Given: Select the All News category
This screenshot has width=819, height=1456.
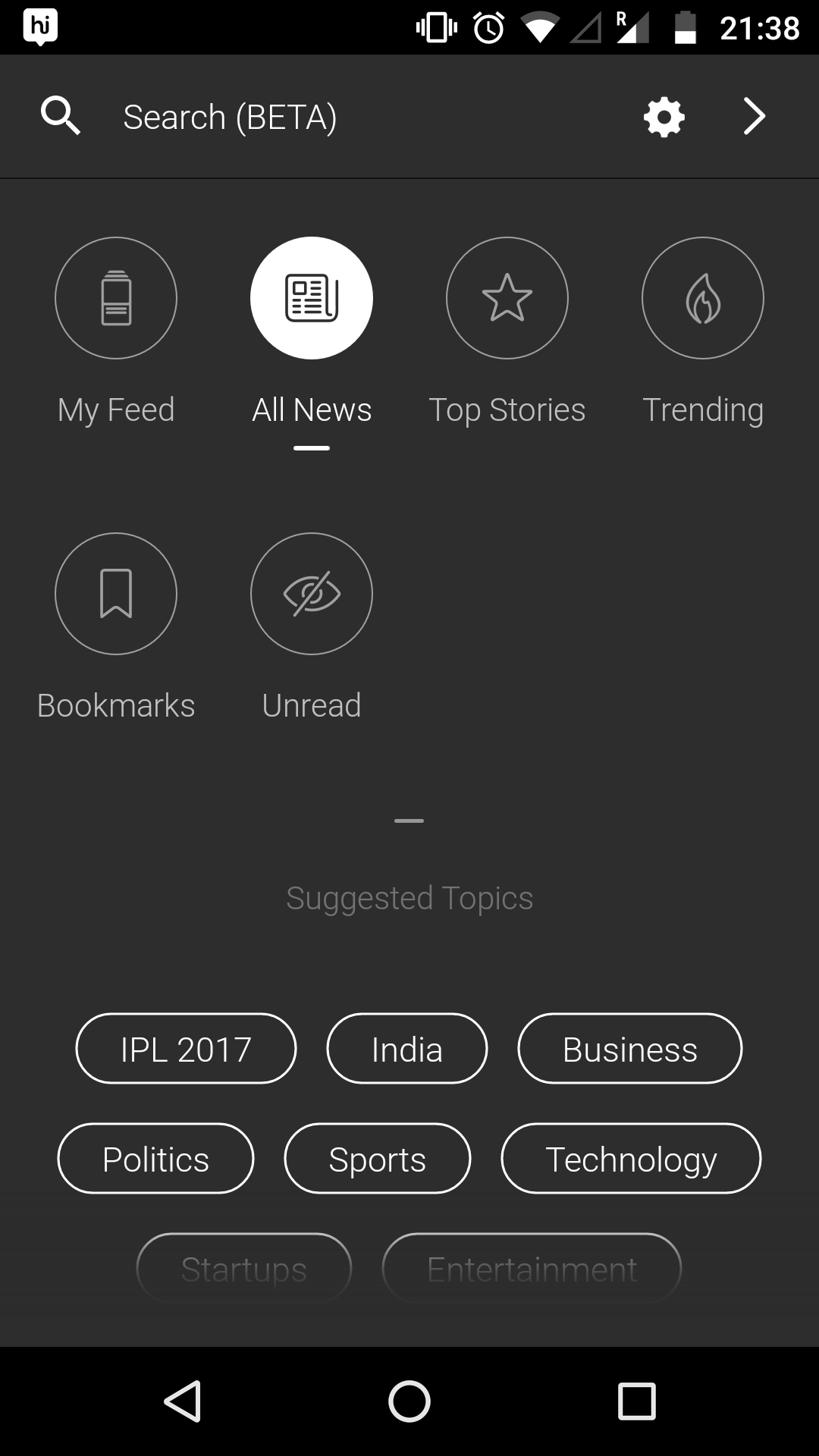Looking at the screenshot, I should [312, 298].
